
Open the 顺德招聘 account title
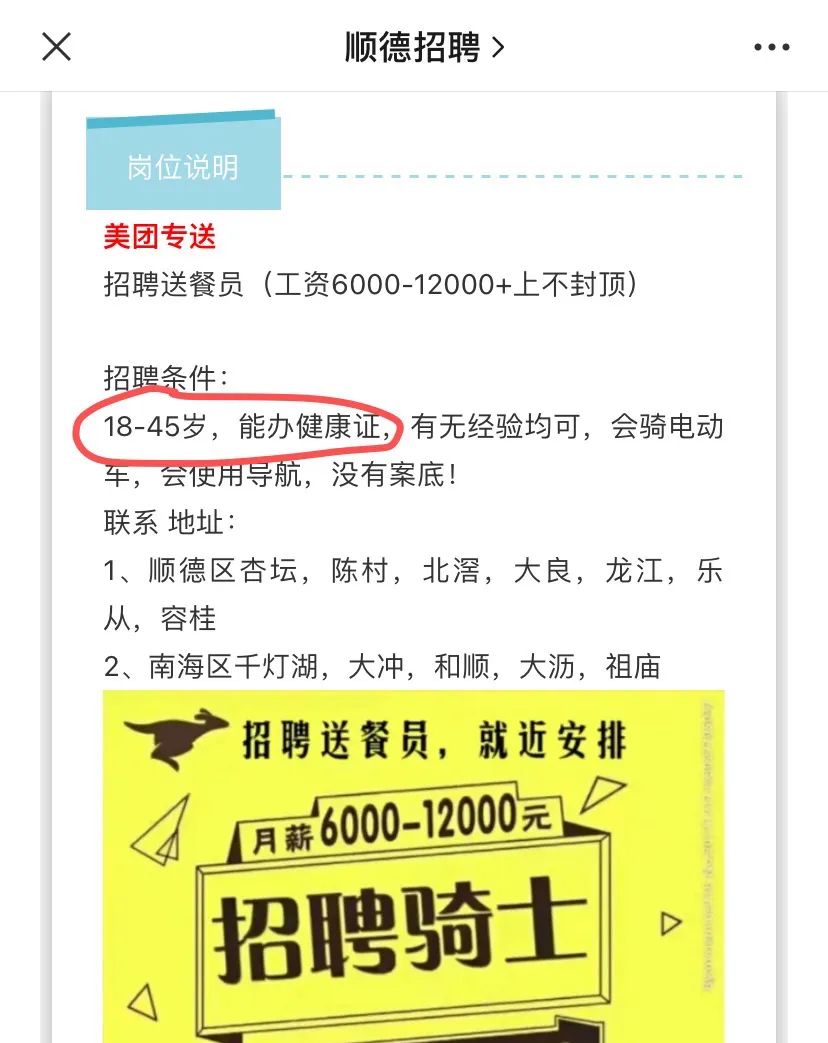[x=424, y=47]
